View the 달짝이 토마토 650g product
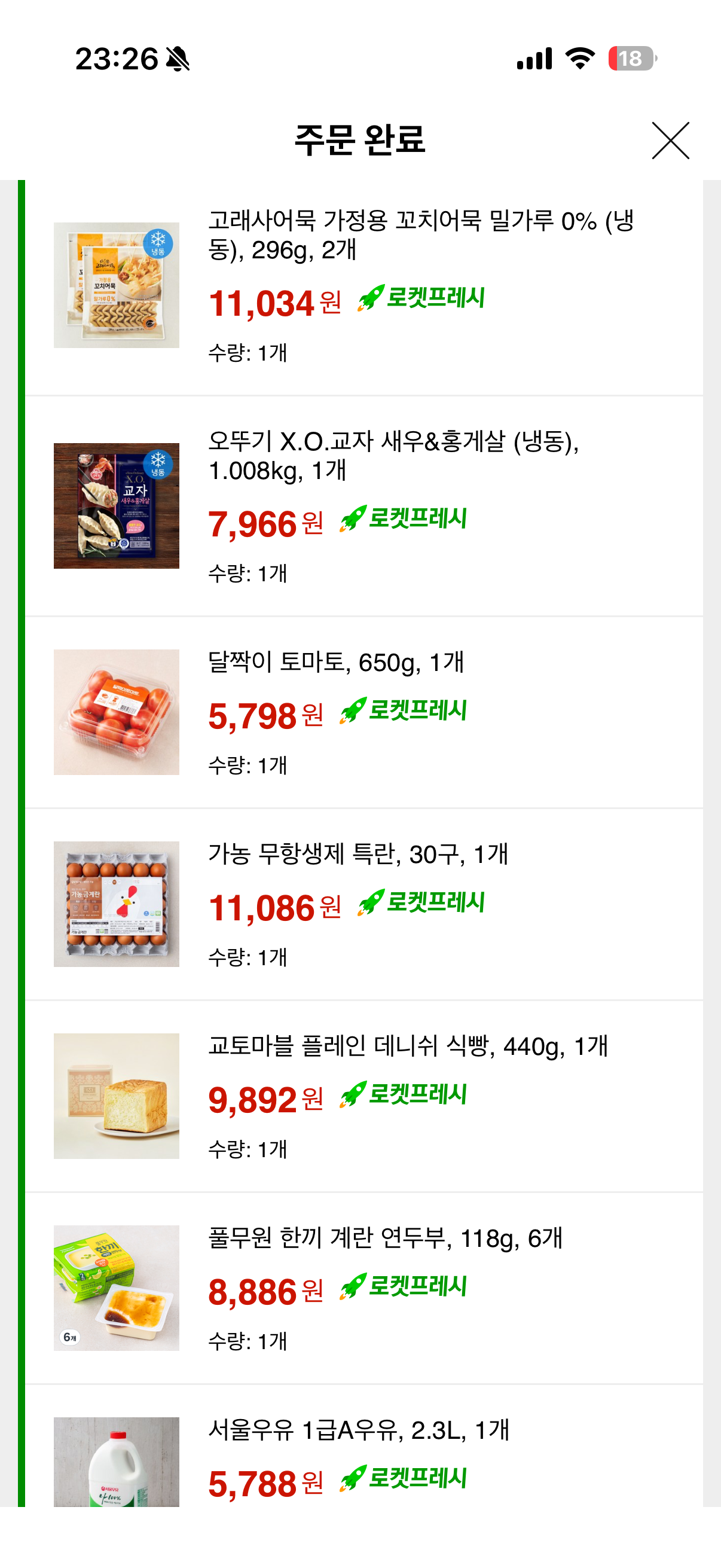721x1568 pixels. click(x=364, y=712)
